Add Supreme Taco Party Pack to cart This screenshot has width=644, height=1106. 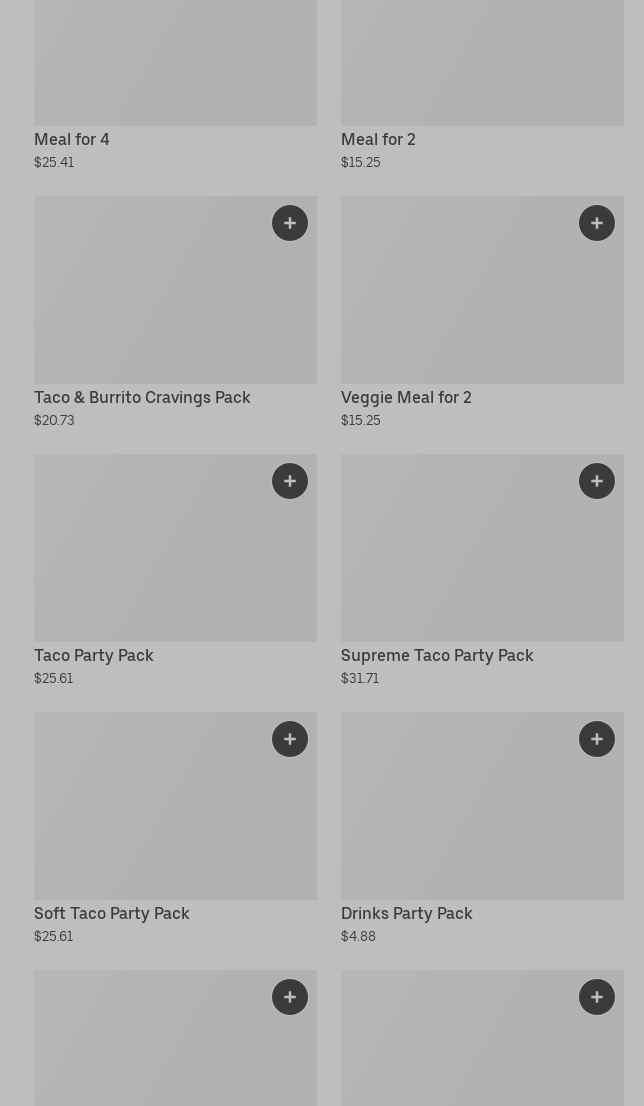click(x=597, y=481)
